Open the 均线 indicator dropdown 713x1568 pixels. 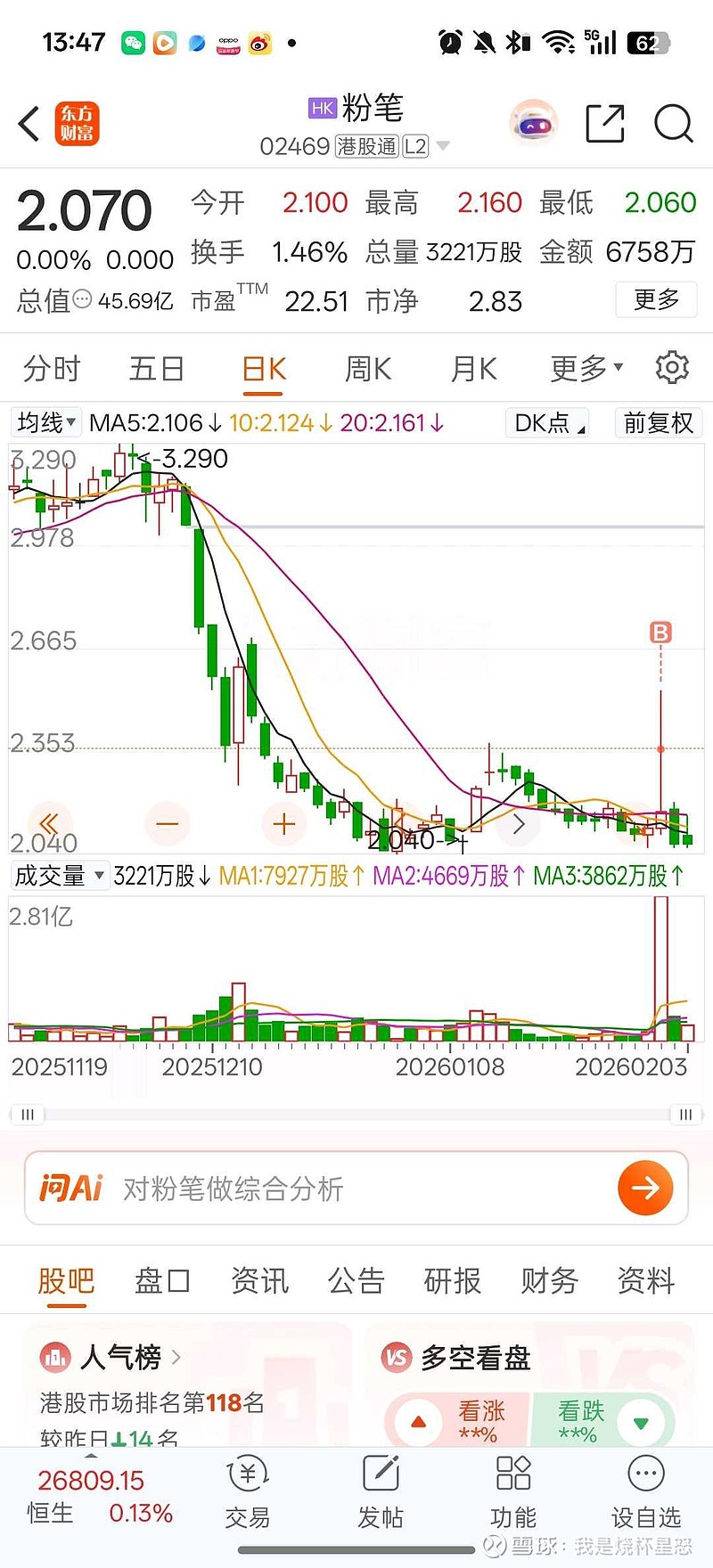(x=46, y=422)
